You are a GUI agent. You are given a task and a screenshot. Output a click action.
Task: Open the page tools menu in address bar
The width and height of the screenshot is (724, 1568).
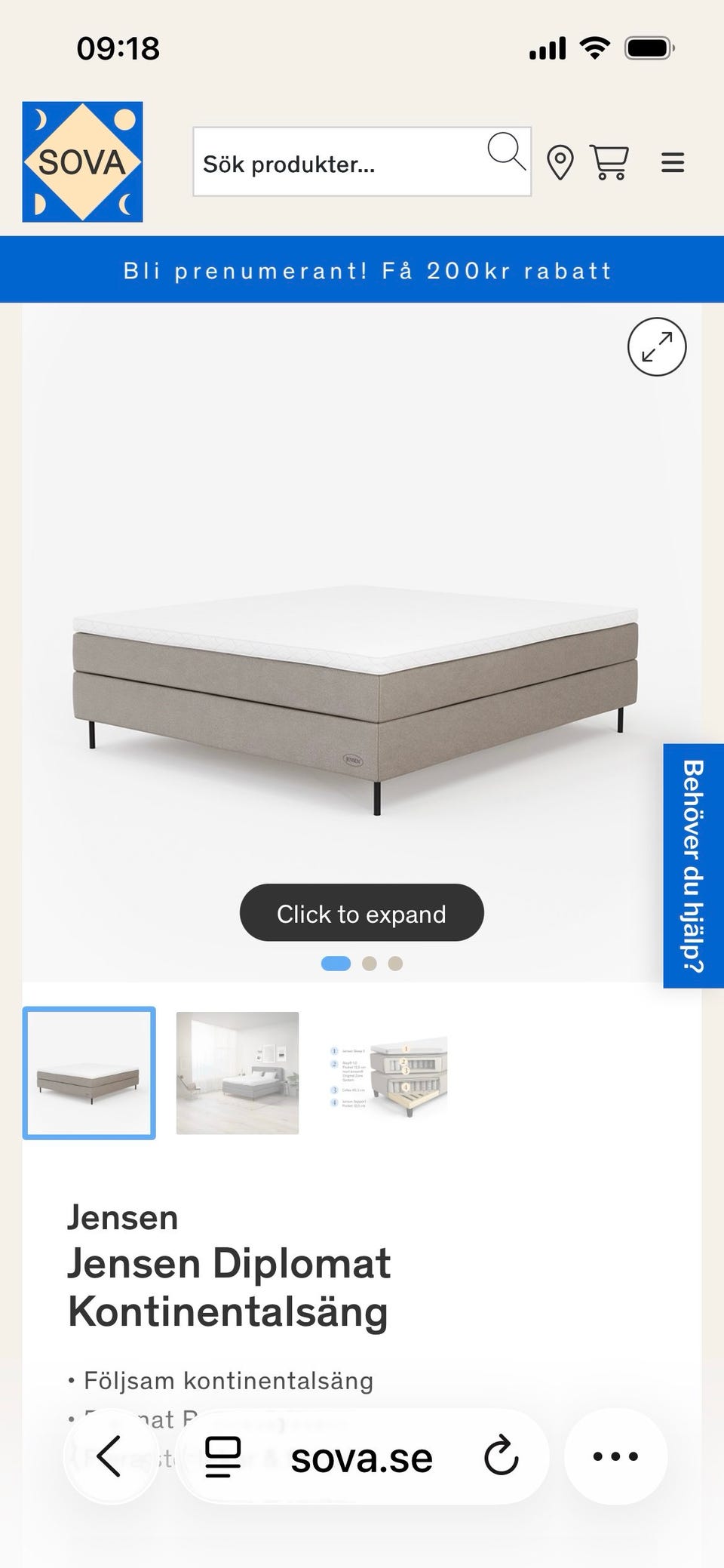point(223,1456)
